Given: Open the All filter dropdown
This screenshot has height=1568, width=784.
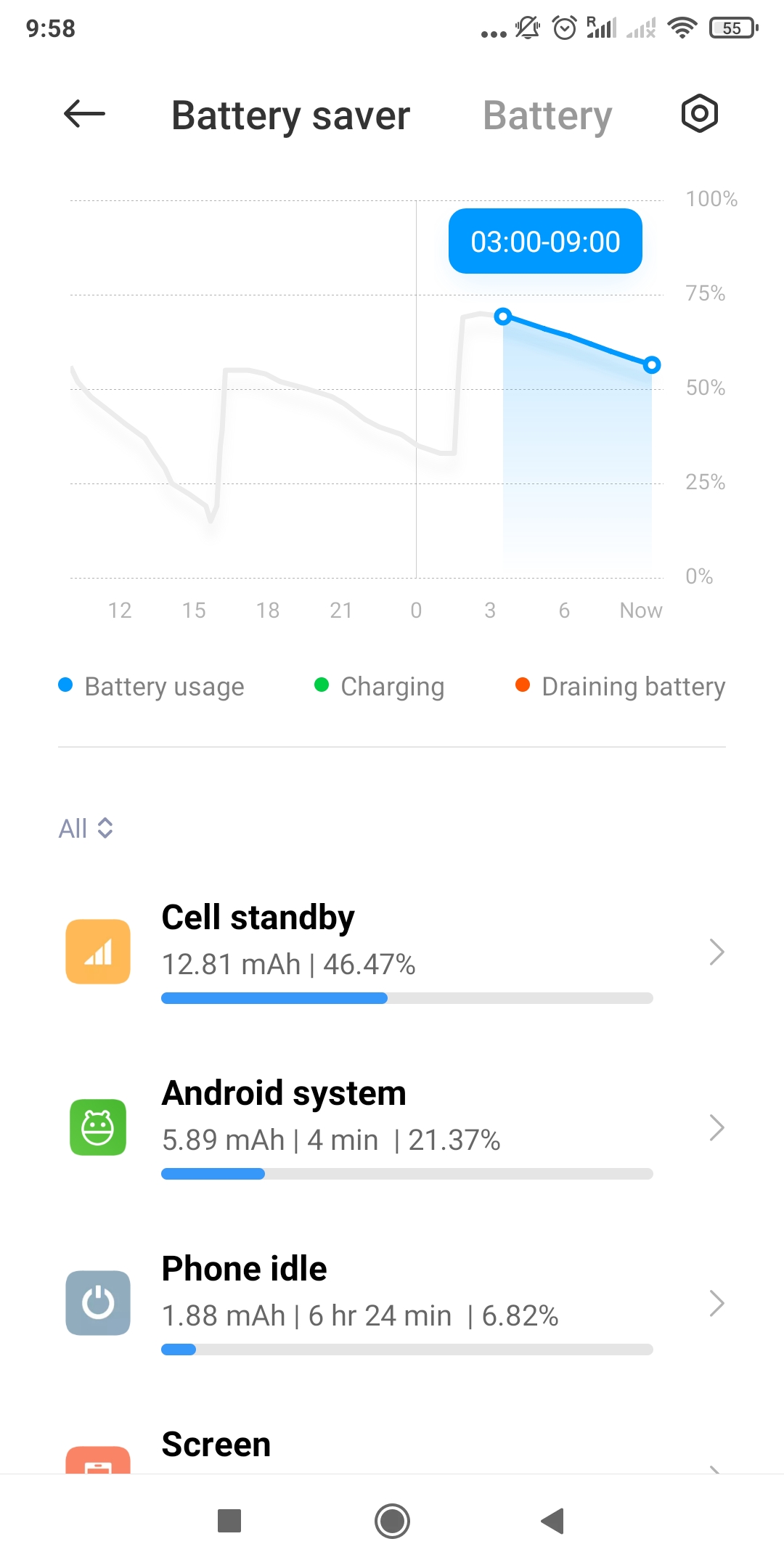Looking at the screenshot, I should [x=86, y=828].
